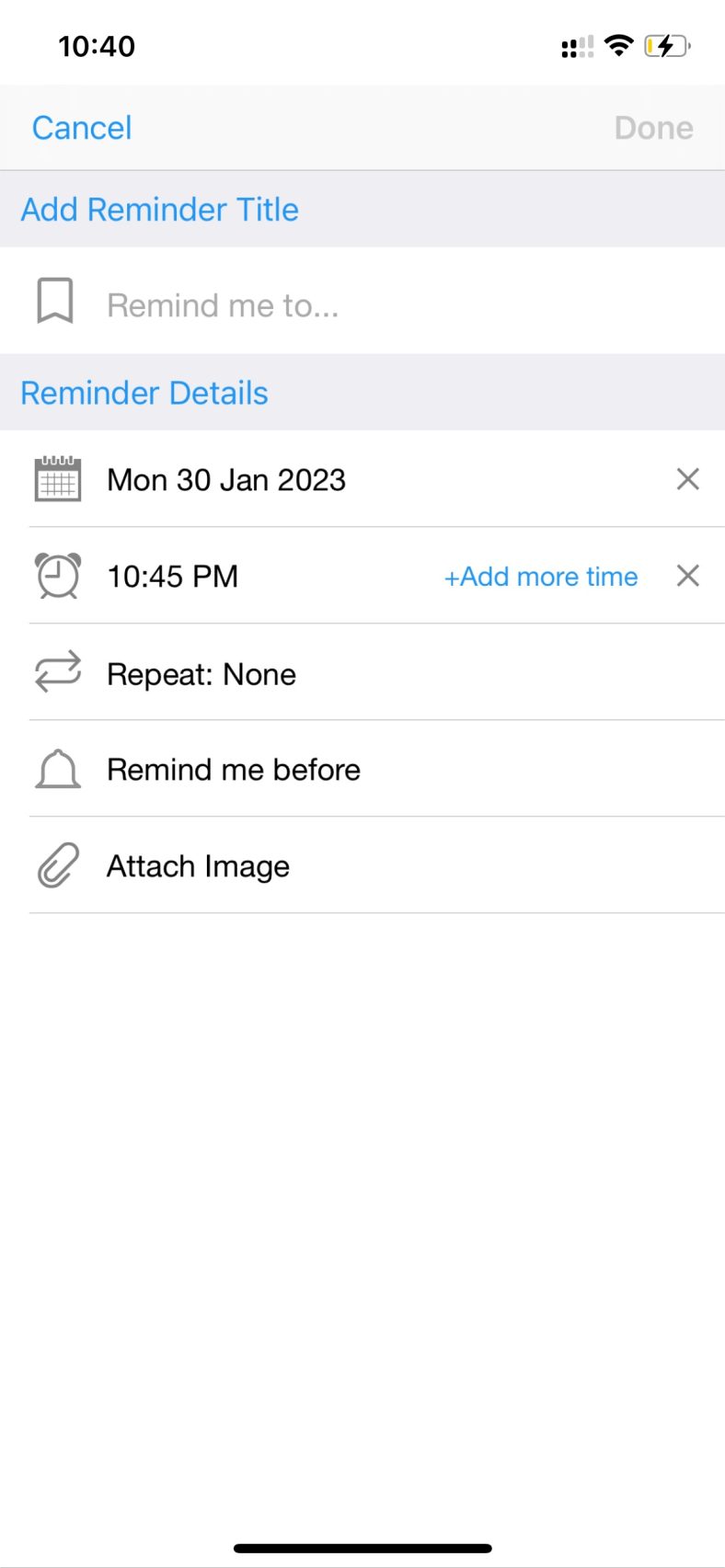Select the Reminder Details section header
Screen dimensions: 725x1568
click(144, 392)
